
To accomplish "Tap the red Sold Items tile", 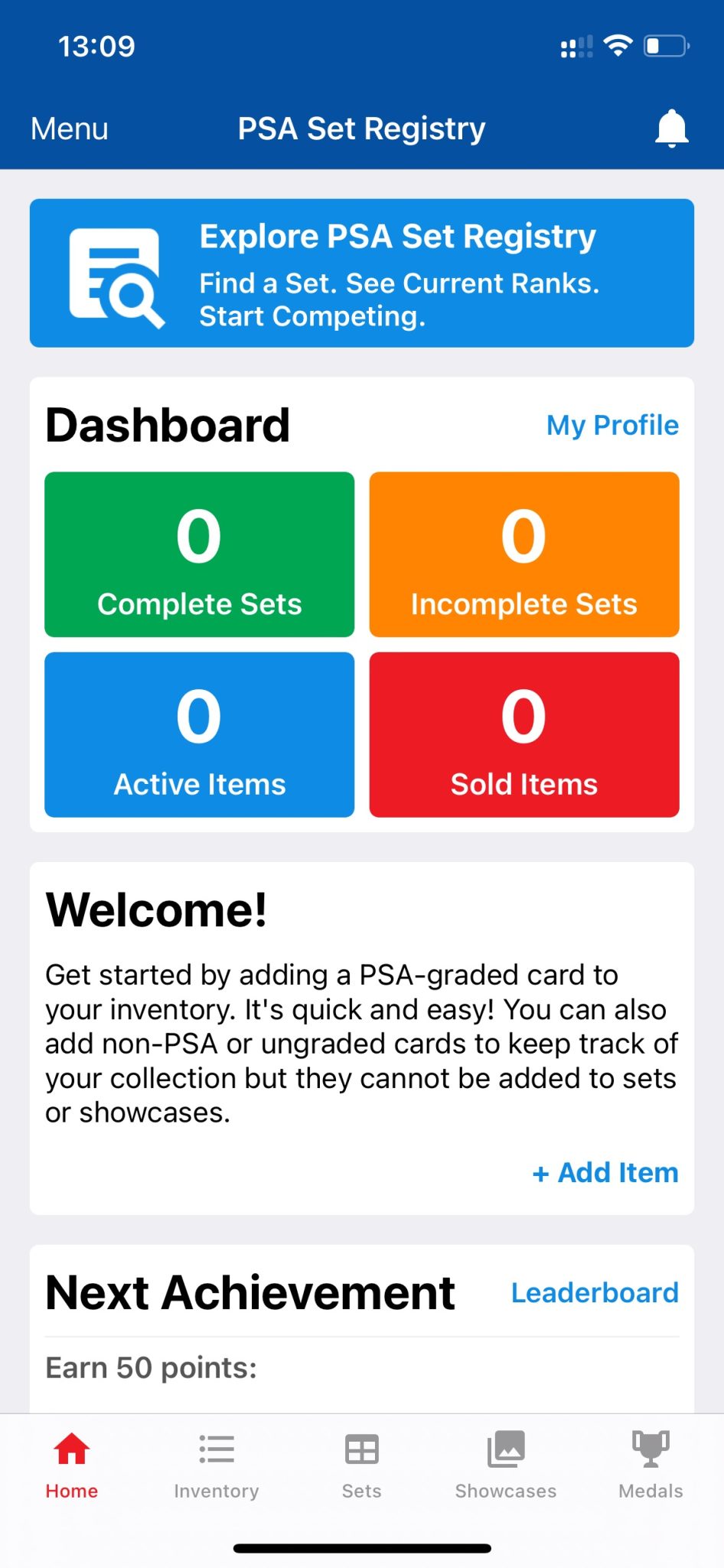I will pyautogui.click(x=524, y=733).
